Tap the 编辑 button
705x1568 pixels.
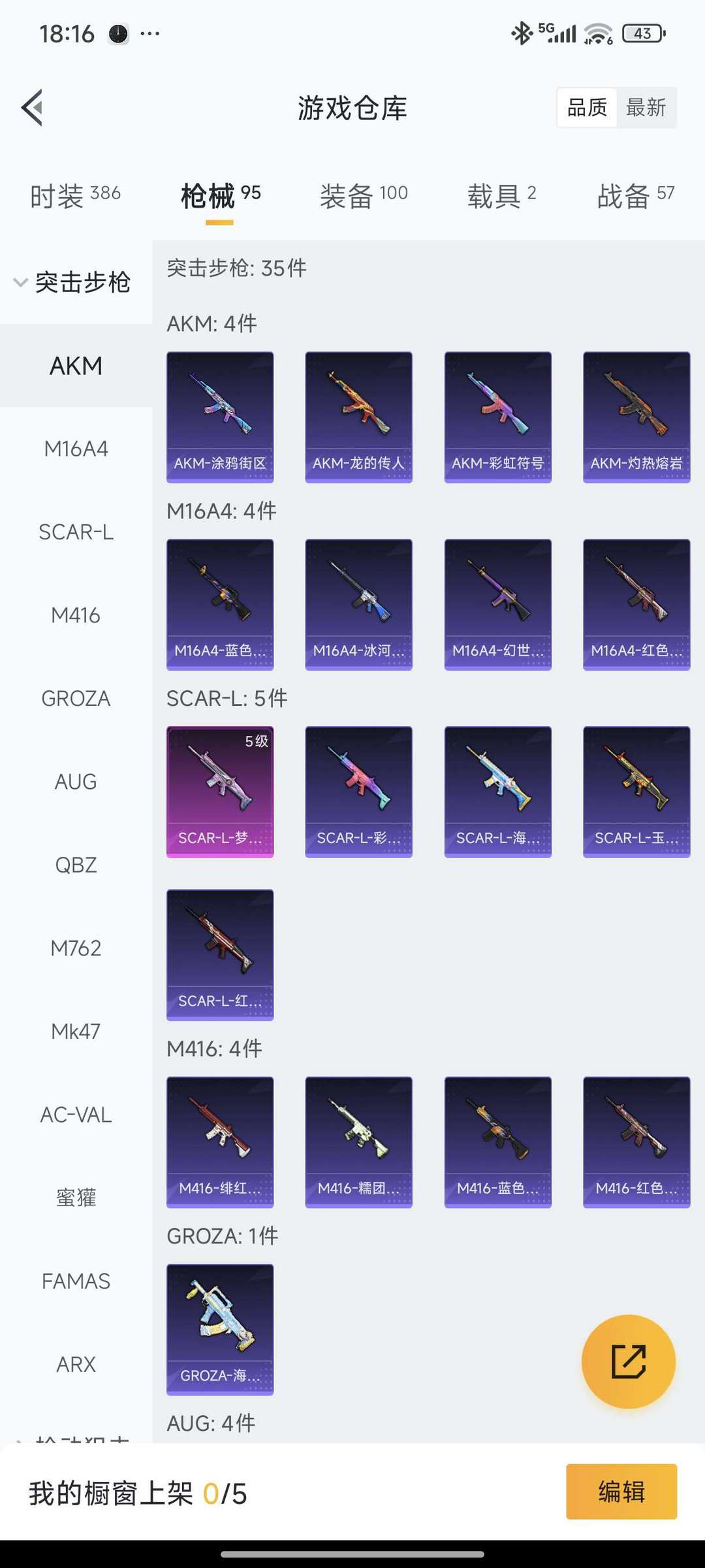(x=621, y=1492)
